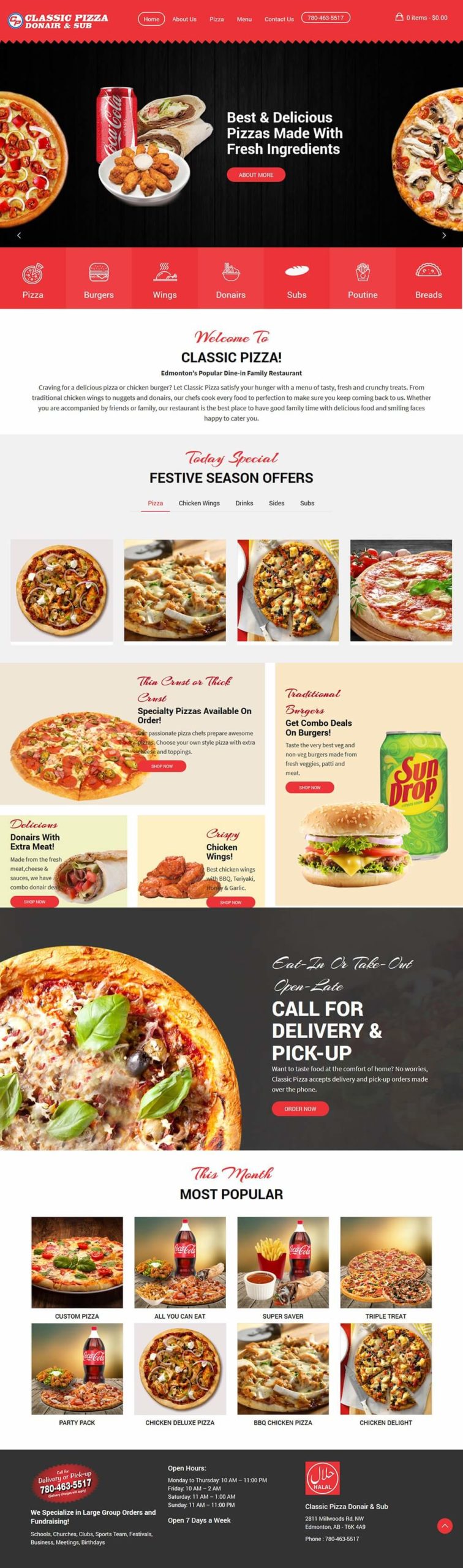Image resolution: width=463 pixels, height=1568 pixels.
Task: Open the shopping cart with 0 items
Action: click(x=421, y=18)
